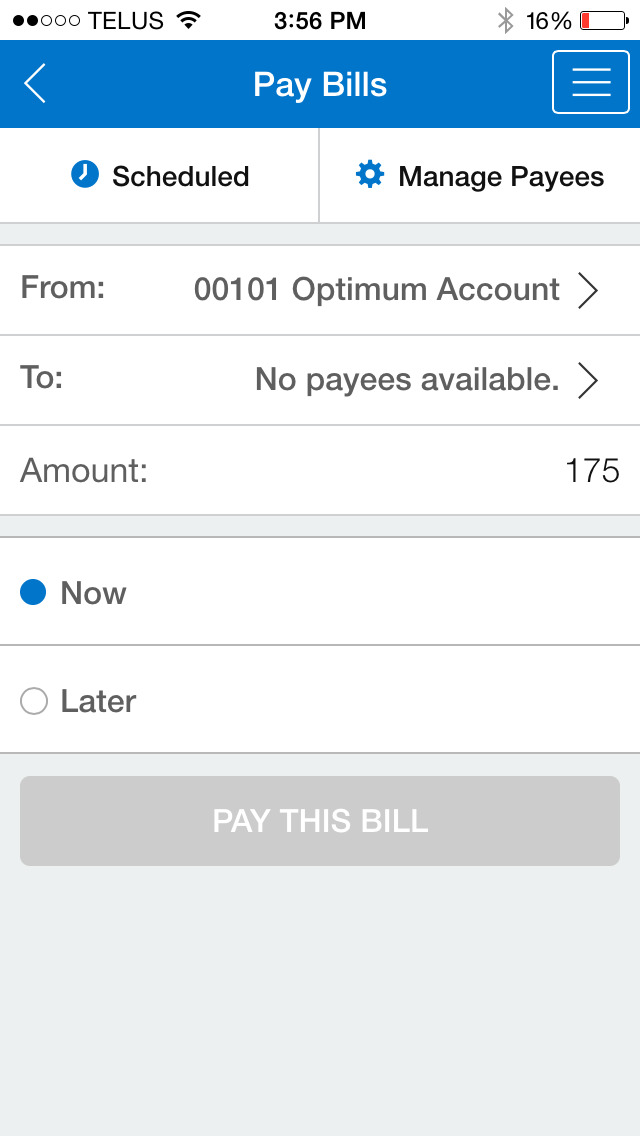Open Scheduled payments
The image size is (640, 1136).
tap(159, 176)
